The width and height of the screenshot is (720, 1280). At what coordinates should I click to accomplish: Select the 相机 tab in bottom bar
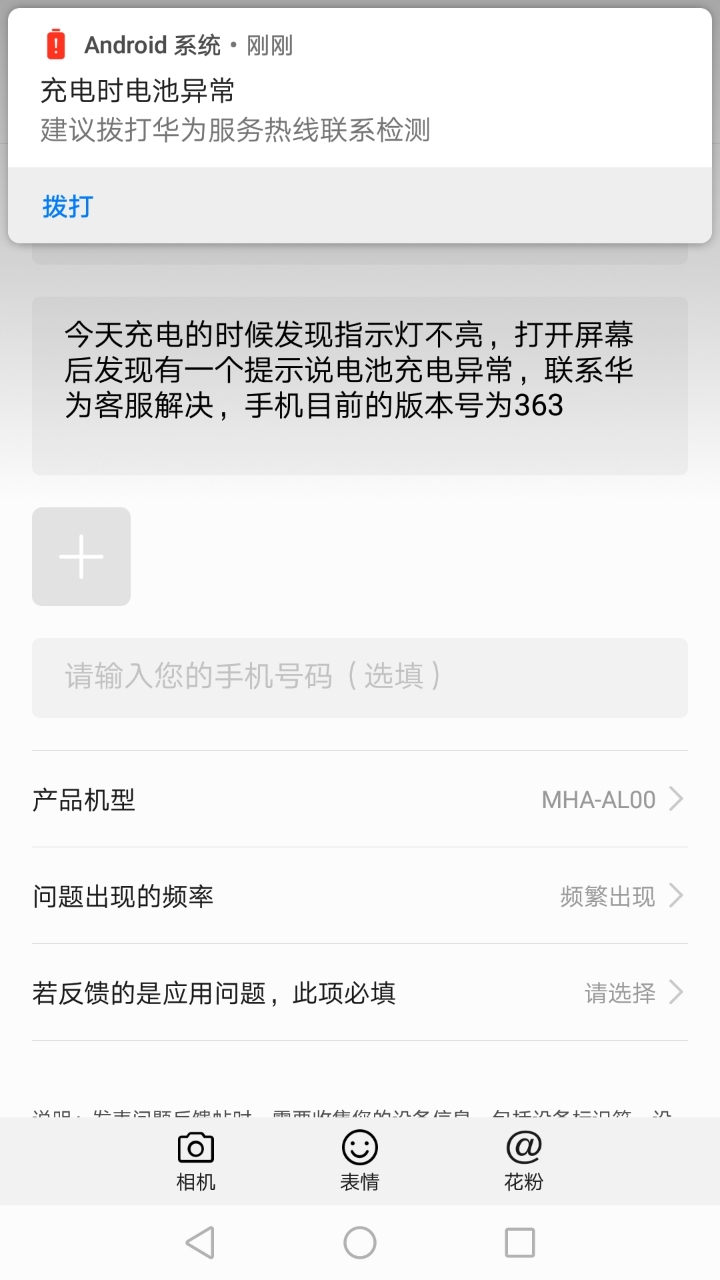click(x=196, y=1160)
